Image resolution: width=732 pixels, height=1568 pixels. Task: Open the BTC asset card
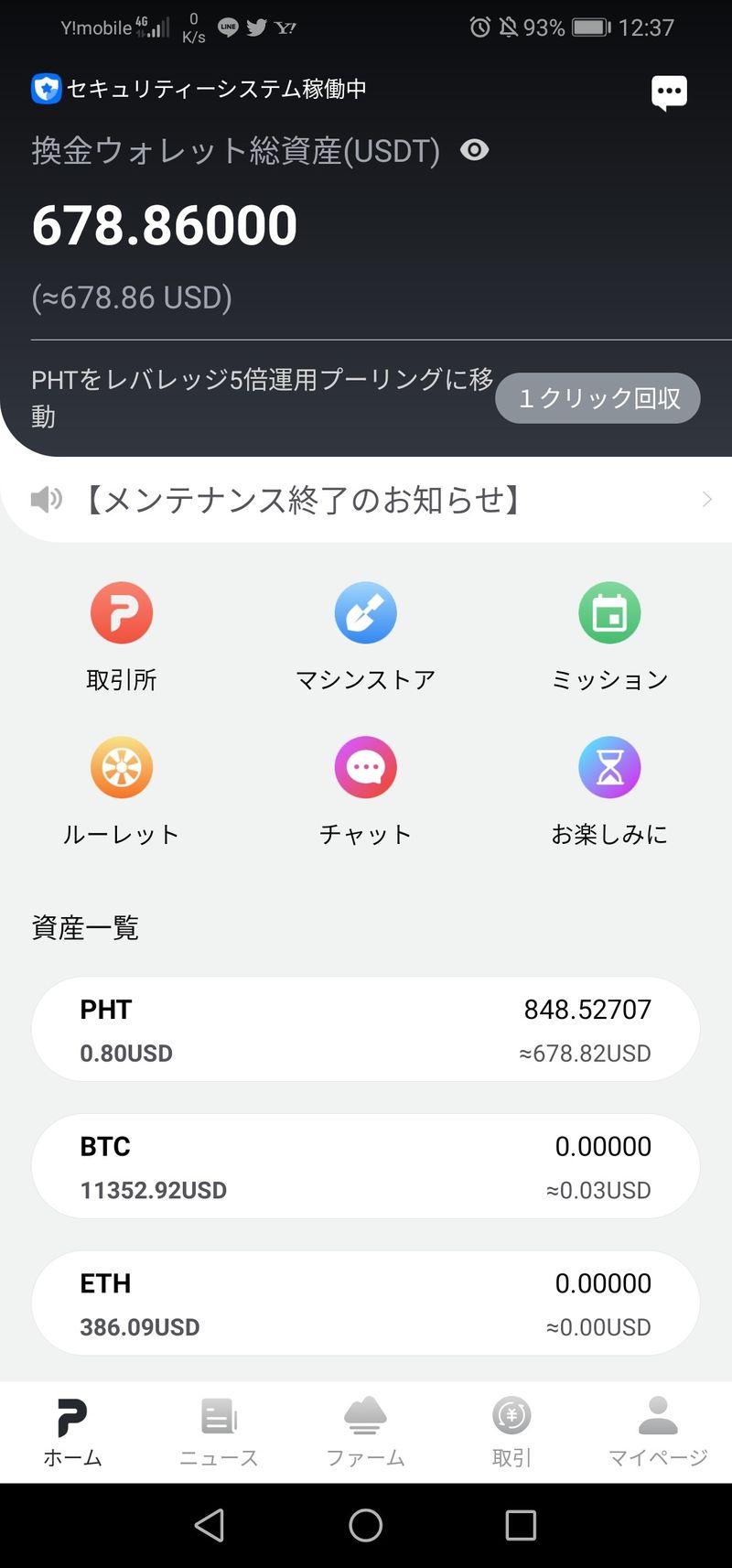366,1167
